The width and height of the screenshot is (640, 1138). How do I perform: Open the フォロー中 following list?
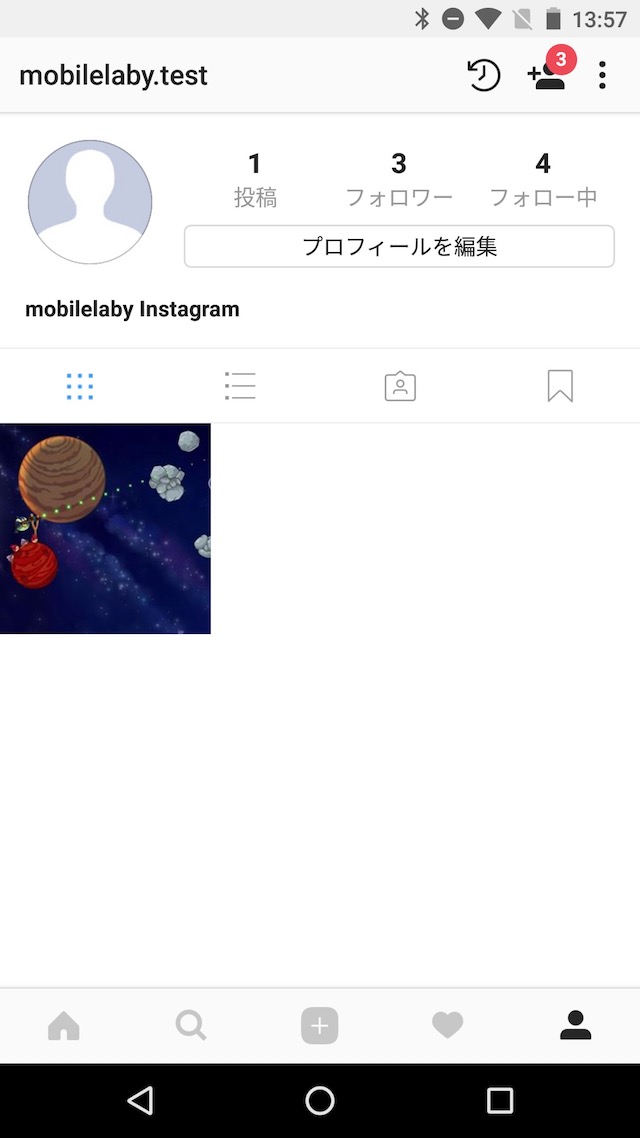[x=543, y=179]
